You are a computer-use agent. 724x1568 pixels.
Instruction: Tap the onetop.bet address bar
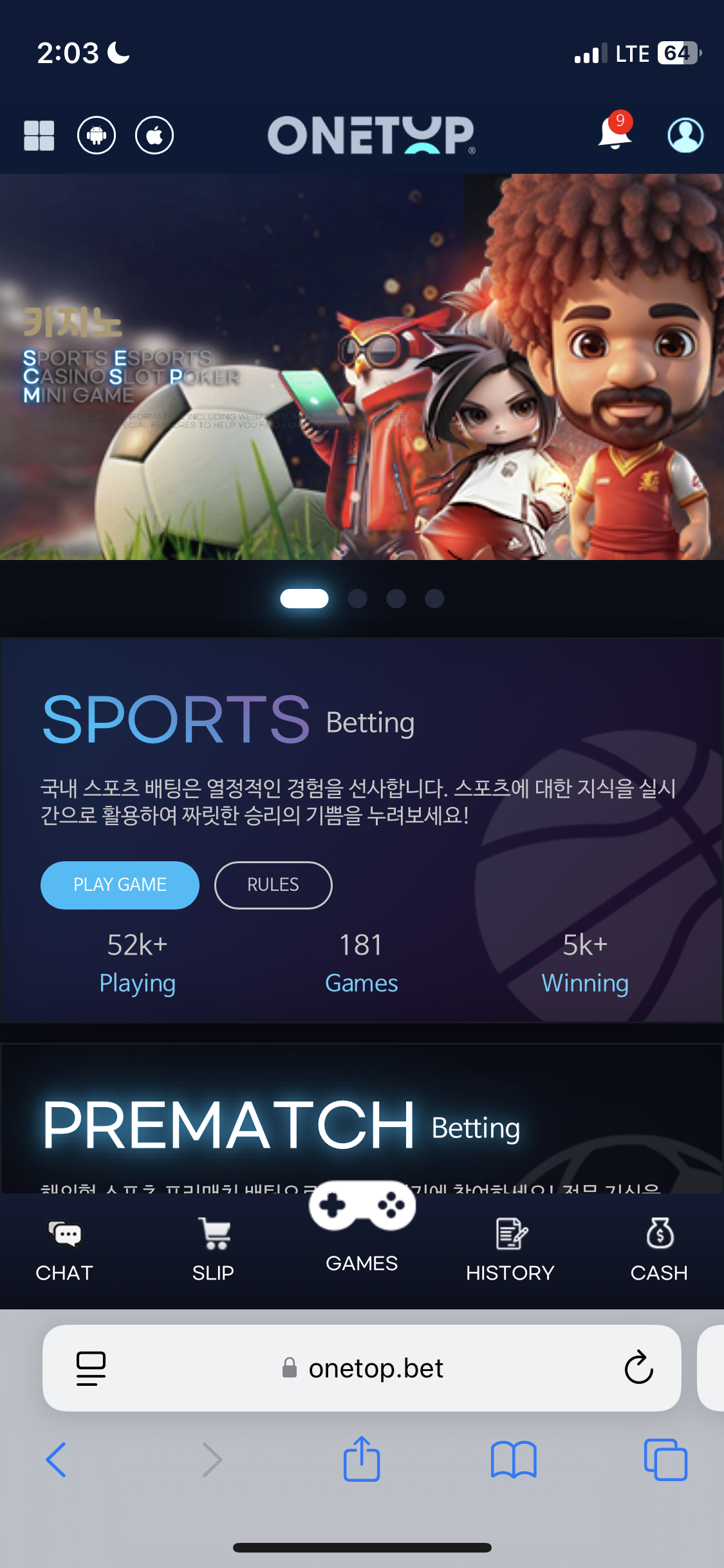(362, 1368)
